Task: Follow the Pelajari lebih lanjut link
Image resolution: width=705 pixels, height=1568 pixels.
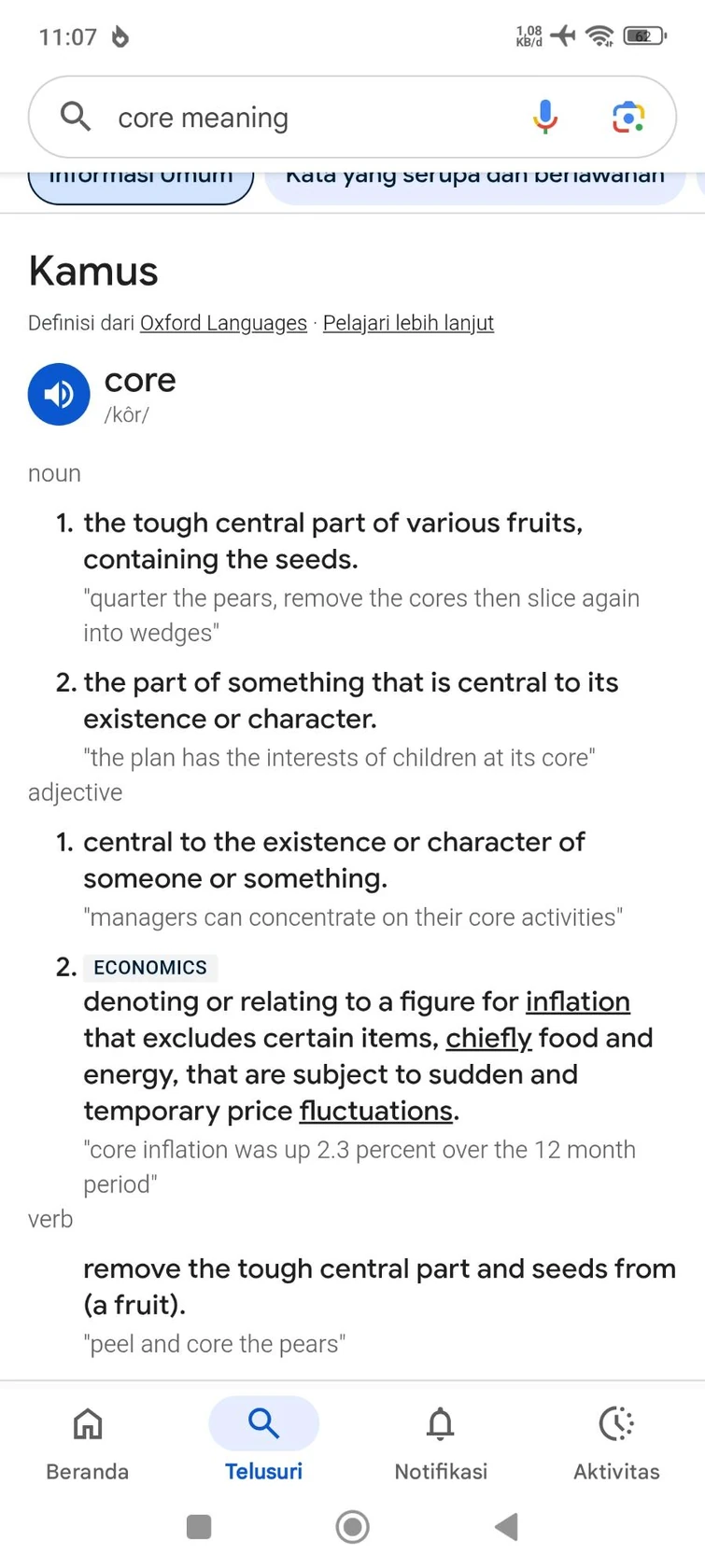Action: [x=408, y=323]
